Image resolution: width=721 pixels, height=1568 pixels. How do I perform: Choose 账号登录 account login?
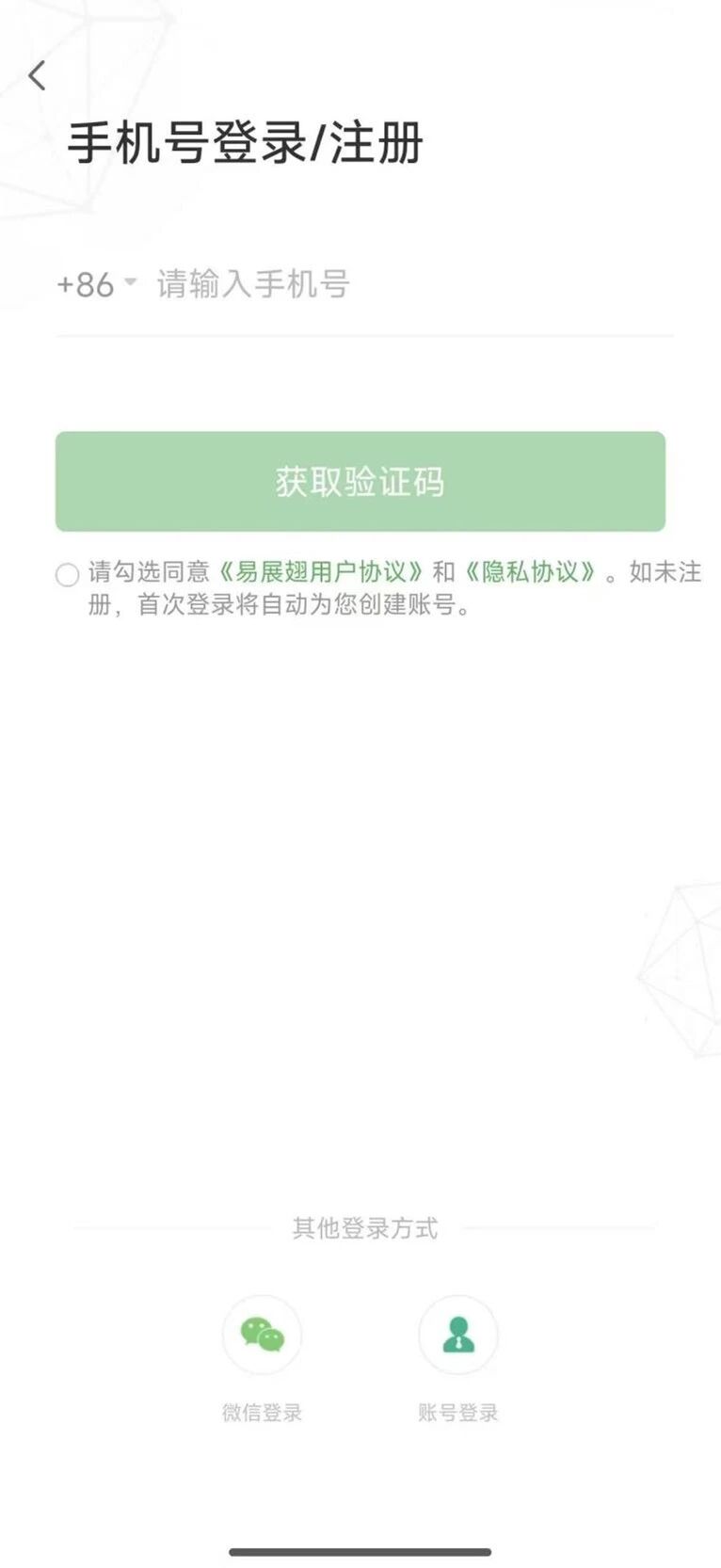[458, 1336]
